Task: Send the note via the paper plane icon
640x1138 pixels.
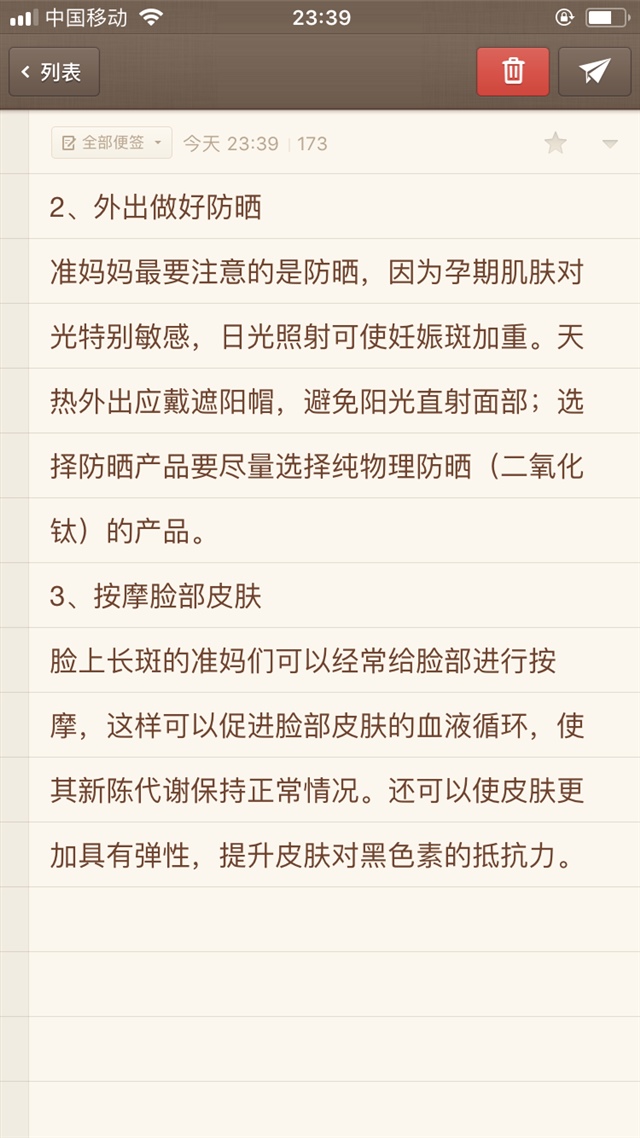Action: click(x=594, y=72)
